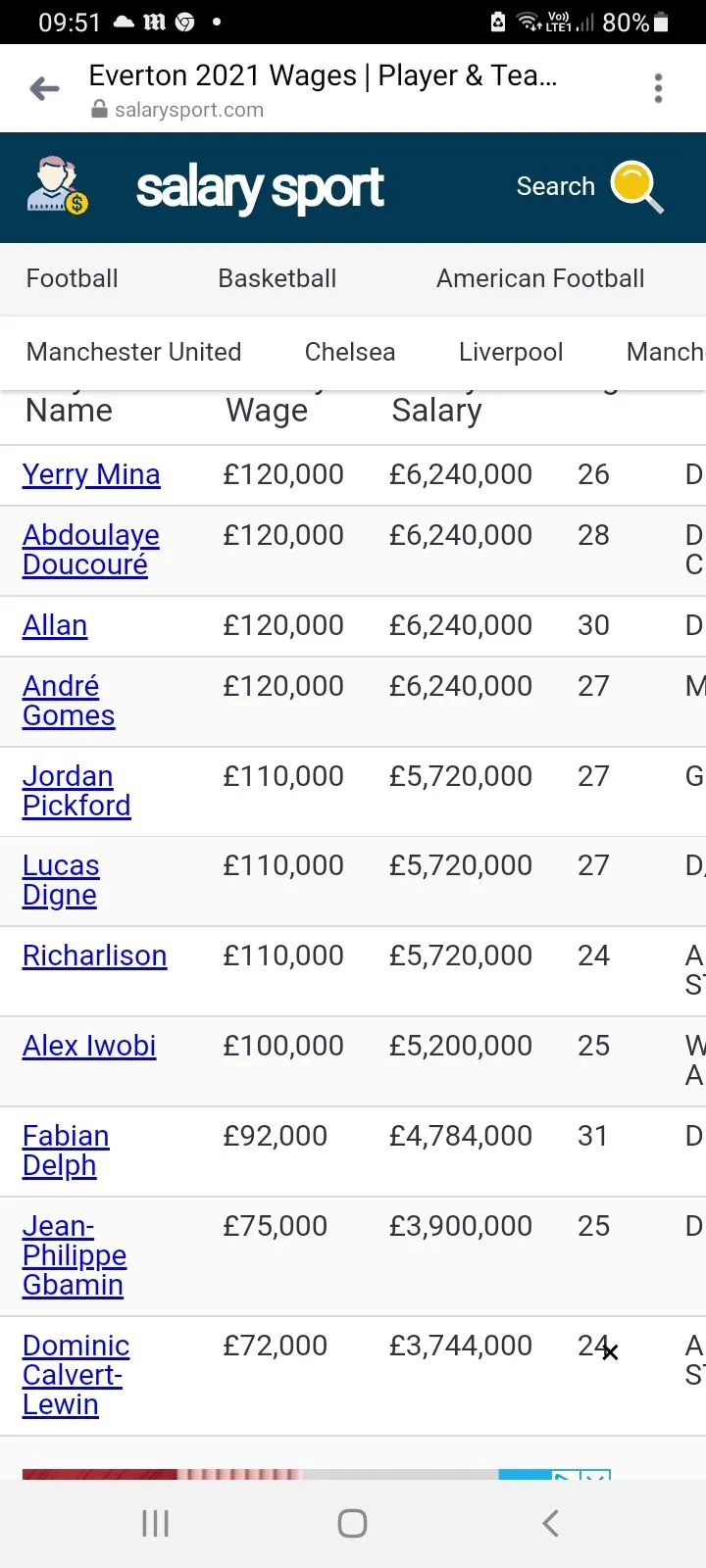Open Jordan Pickford's salary details
The height and width of the screenshot is (1568, 706).
point(76,791)
